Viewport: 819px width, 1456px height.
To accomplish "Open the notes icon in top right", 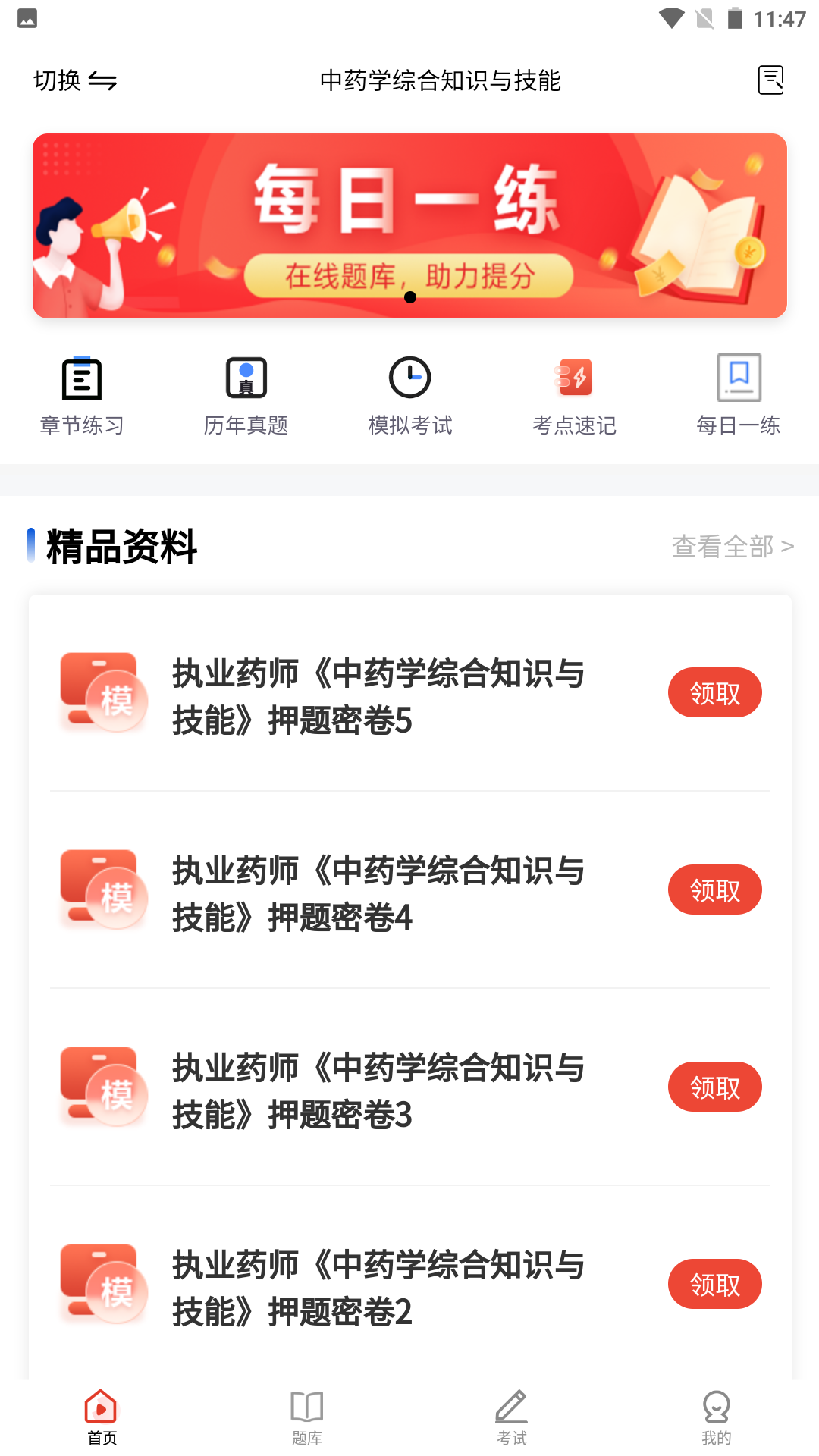I will 770,80.
